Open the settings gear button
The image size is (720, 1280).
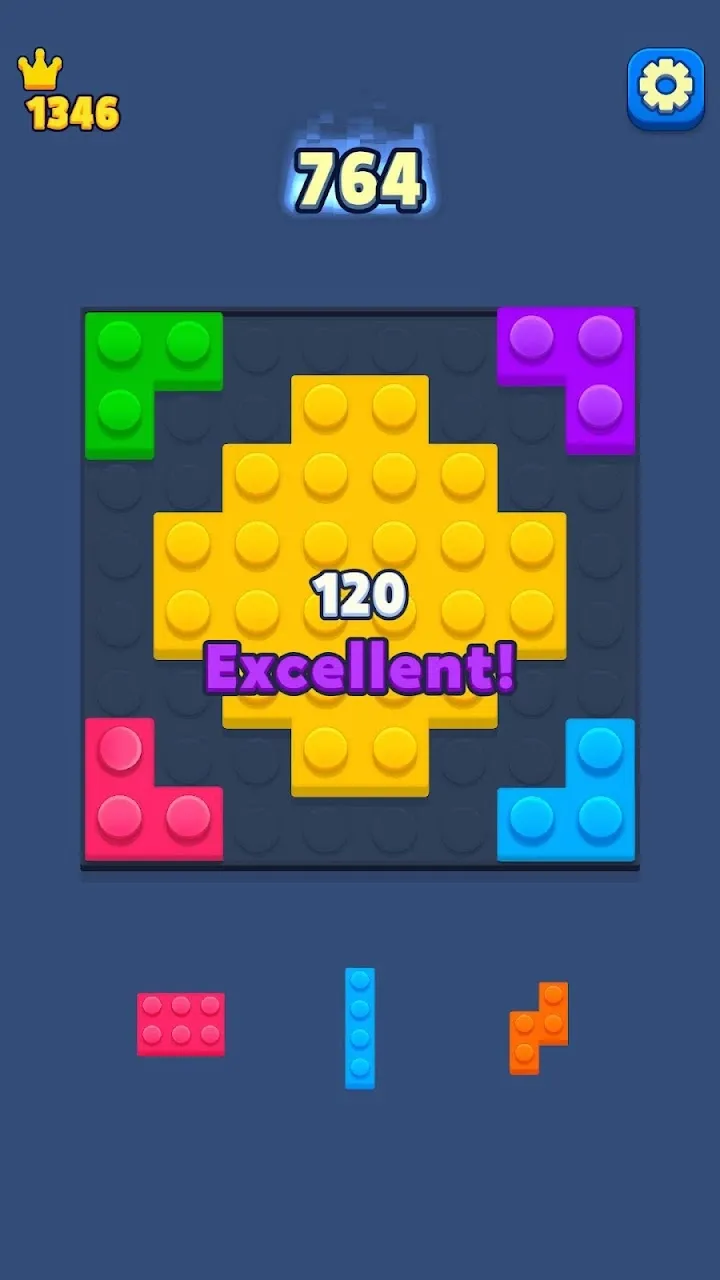coord(665,88)
